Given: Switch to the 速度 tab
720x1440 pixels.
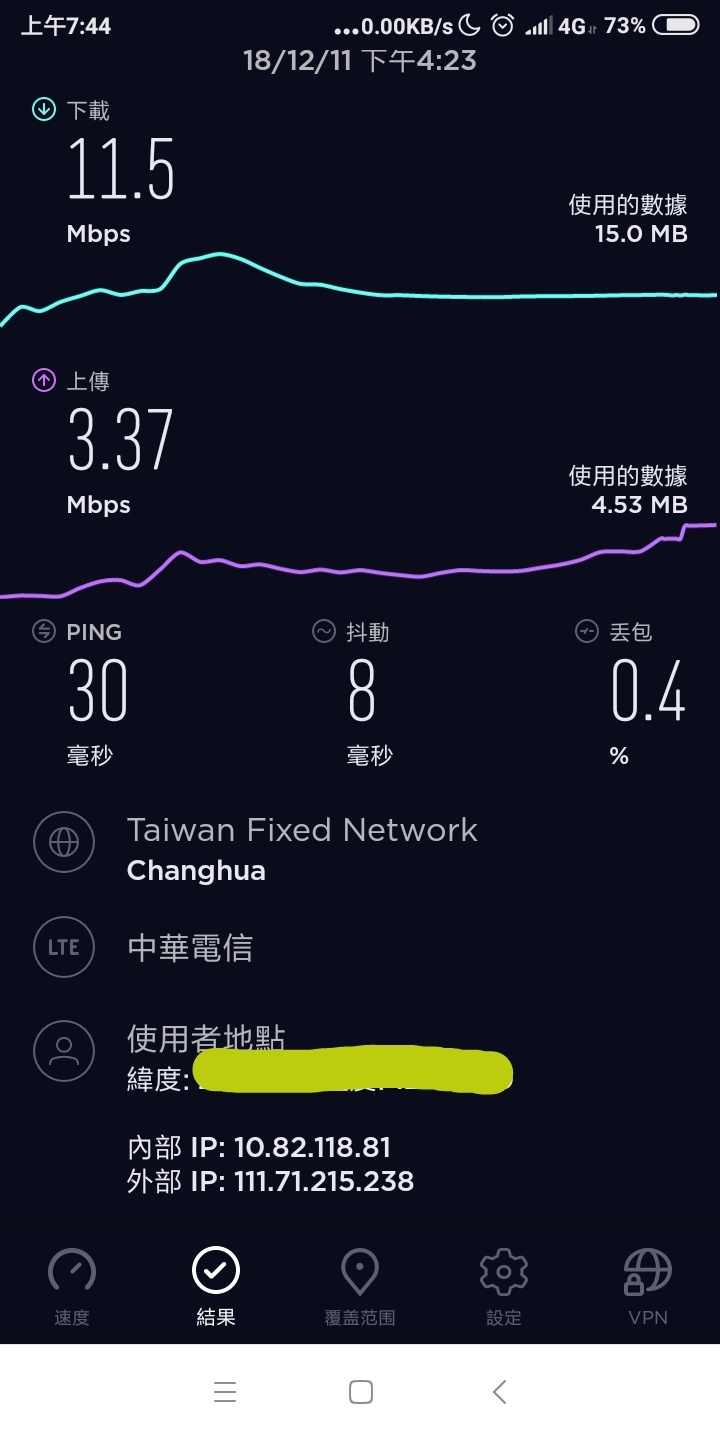Looking at the screenshot, I should pyautogui.click(x=72, y=1286).
